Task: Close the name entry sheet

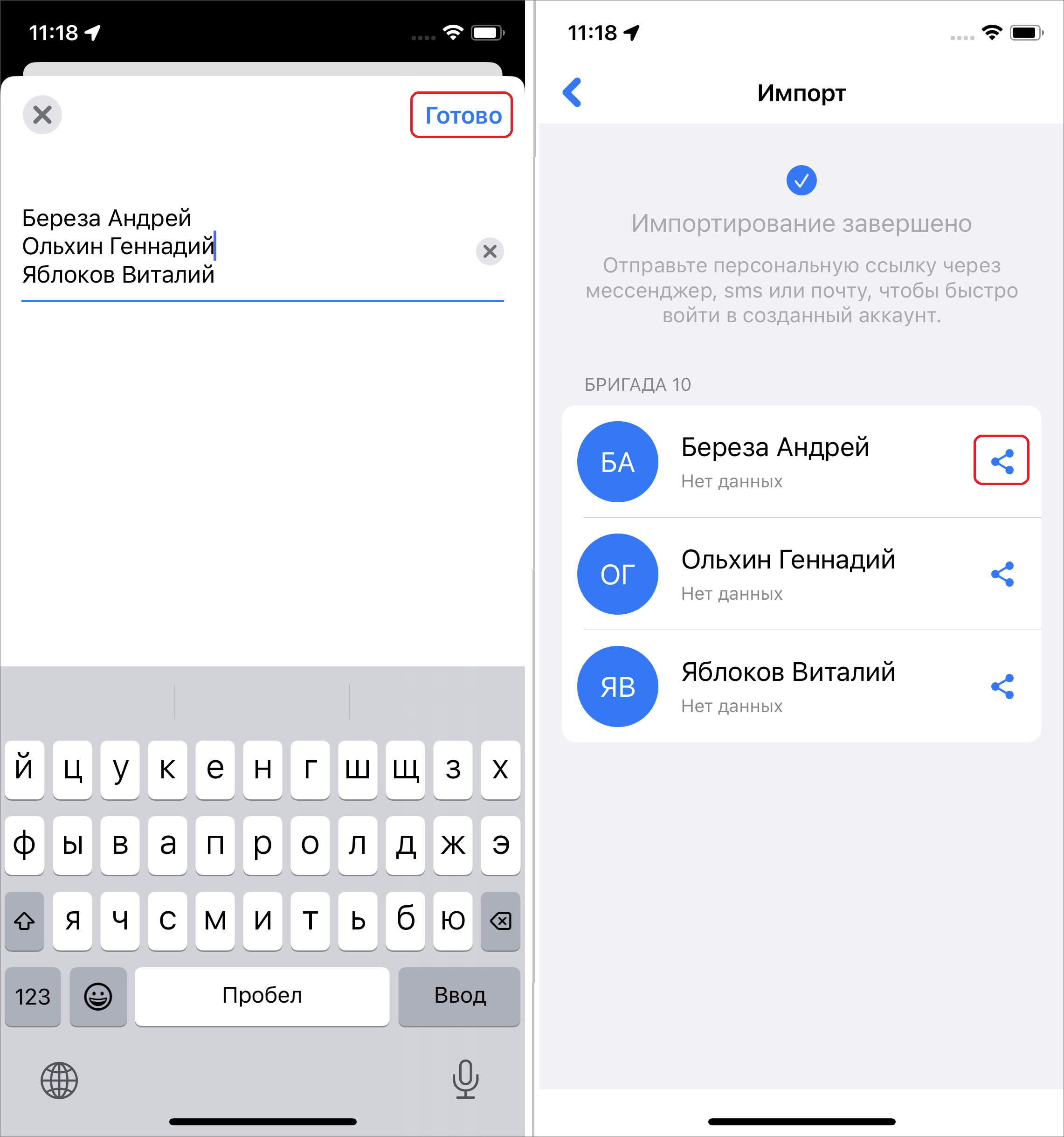Action: click(x=42, y=115)
